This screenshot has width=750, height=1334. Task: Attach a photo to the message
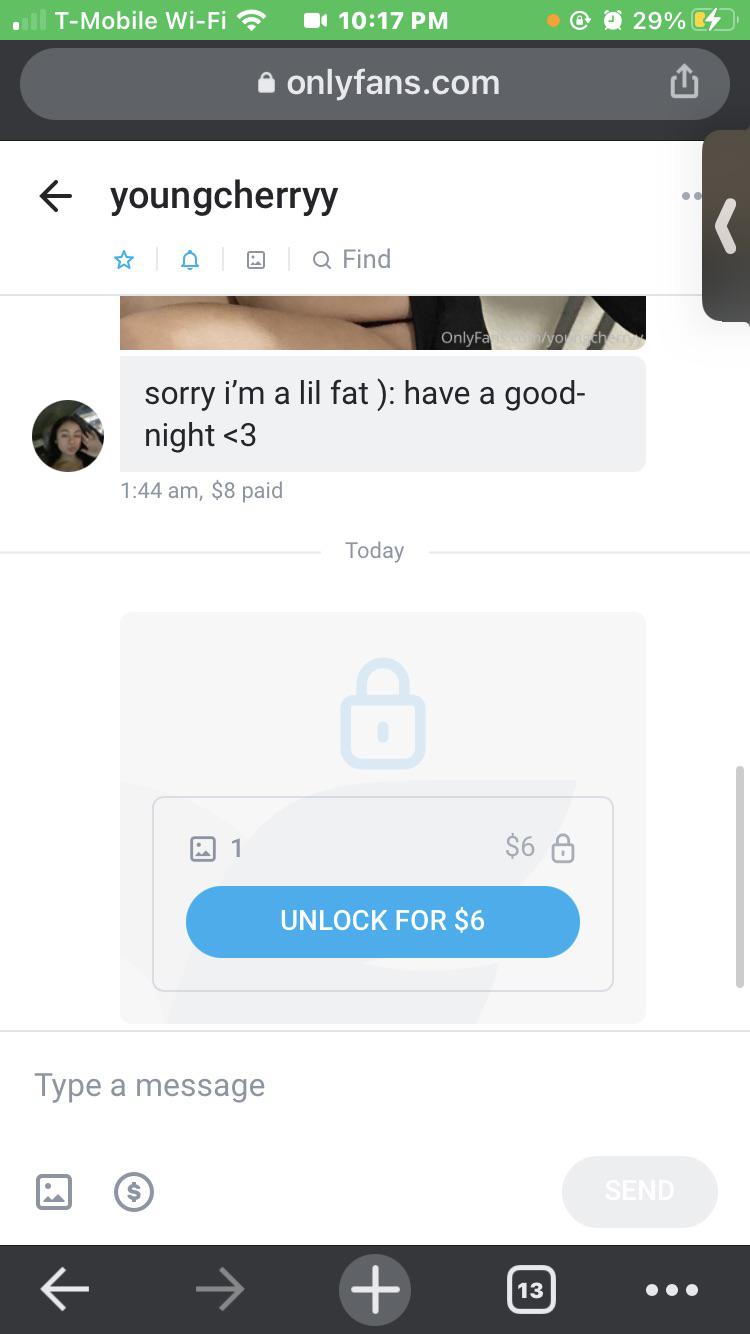coord(54,1191)
